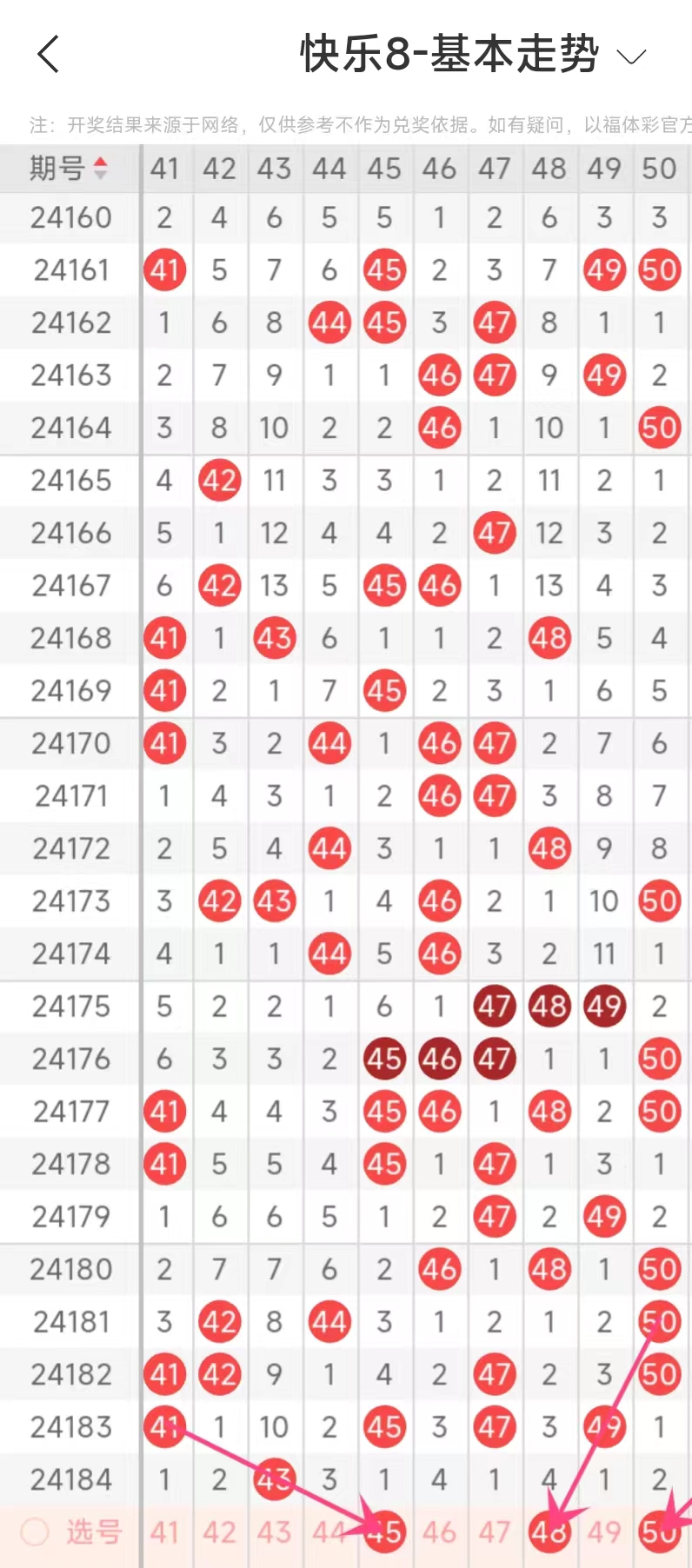Select number 46 in the 选号 row
The image size is (692, 1568).
439,1531
